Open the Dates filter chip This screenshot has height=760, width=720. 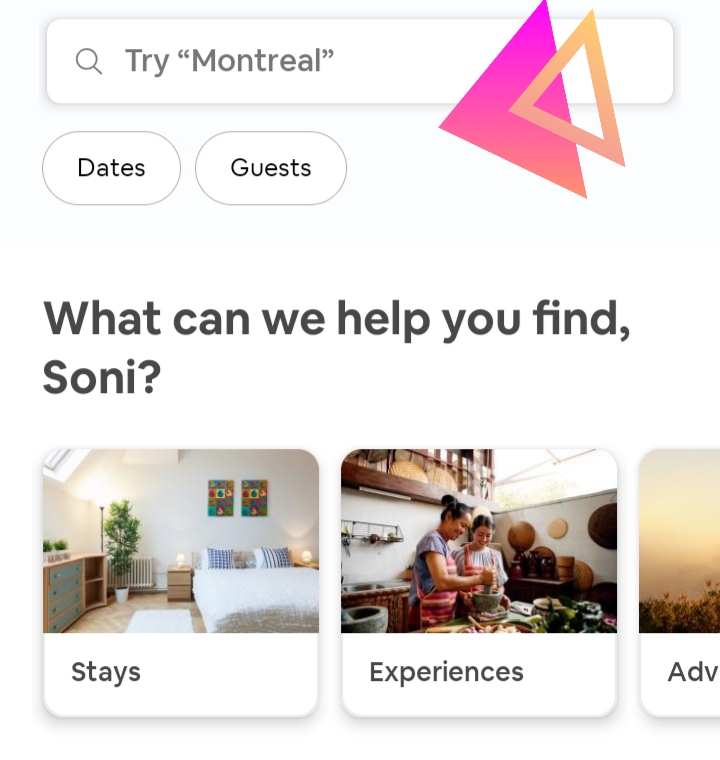click(111, 168)
